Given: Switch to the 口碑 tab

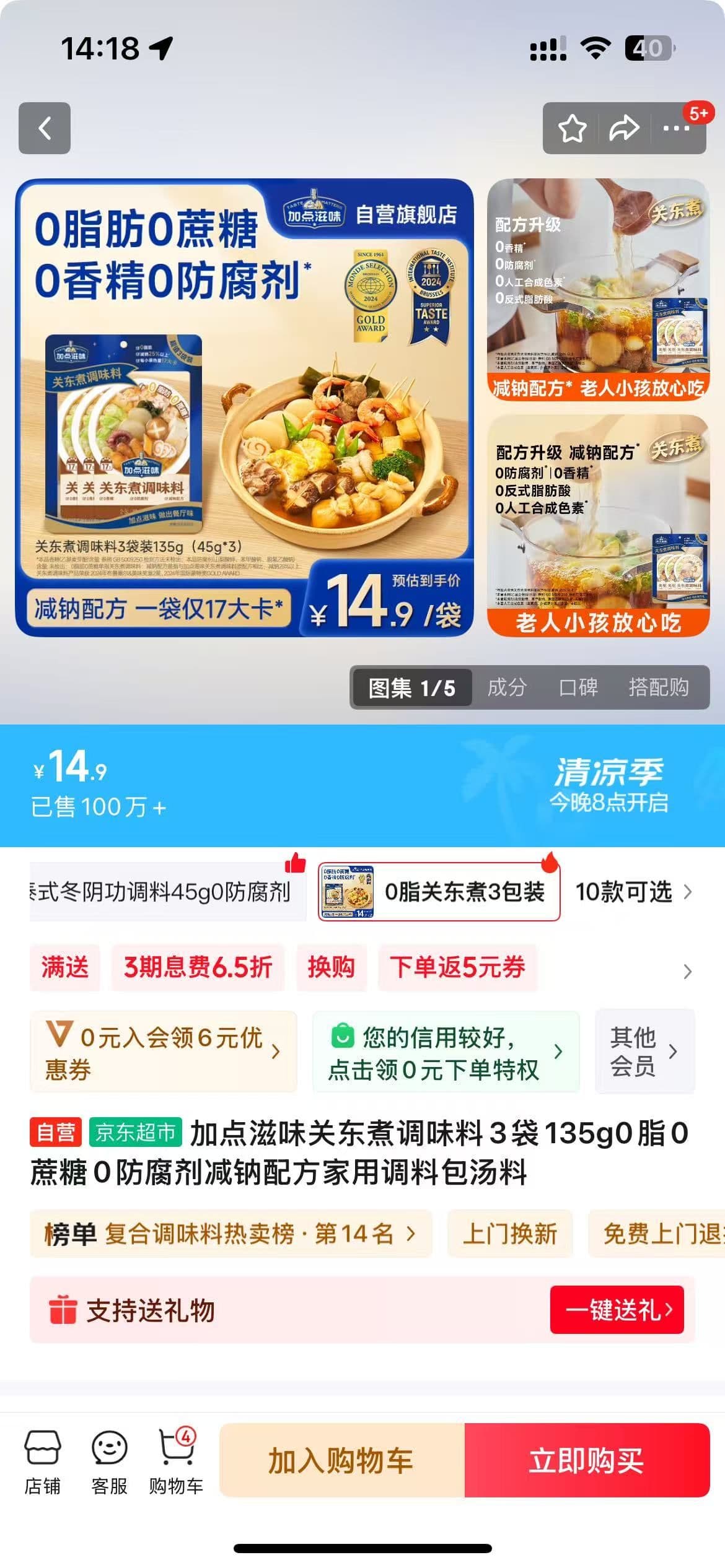Looking at the screenshot, I should pos(578,687).
